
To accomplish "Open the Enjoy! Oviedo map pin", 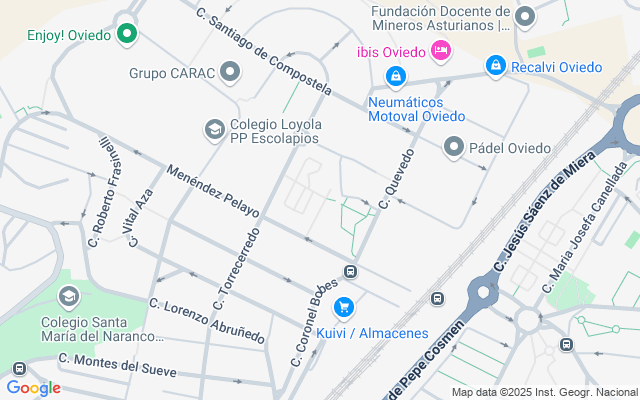I will click(x=126, y=35).
